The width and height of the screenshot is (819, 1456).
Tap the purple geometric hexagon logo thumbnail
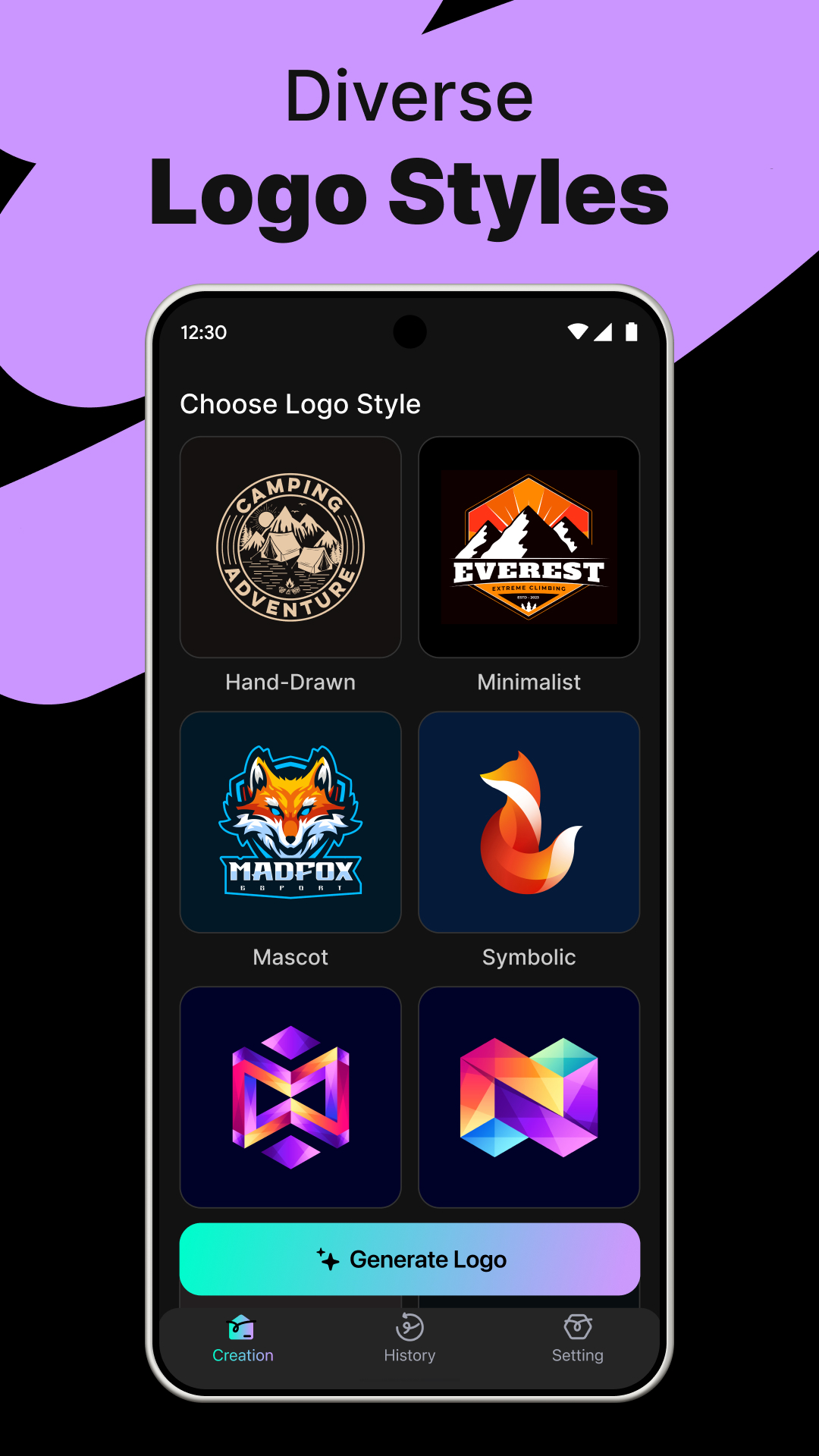click(x=290, y=1097)
